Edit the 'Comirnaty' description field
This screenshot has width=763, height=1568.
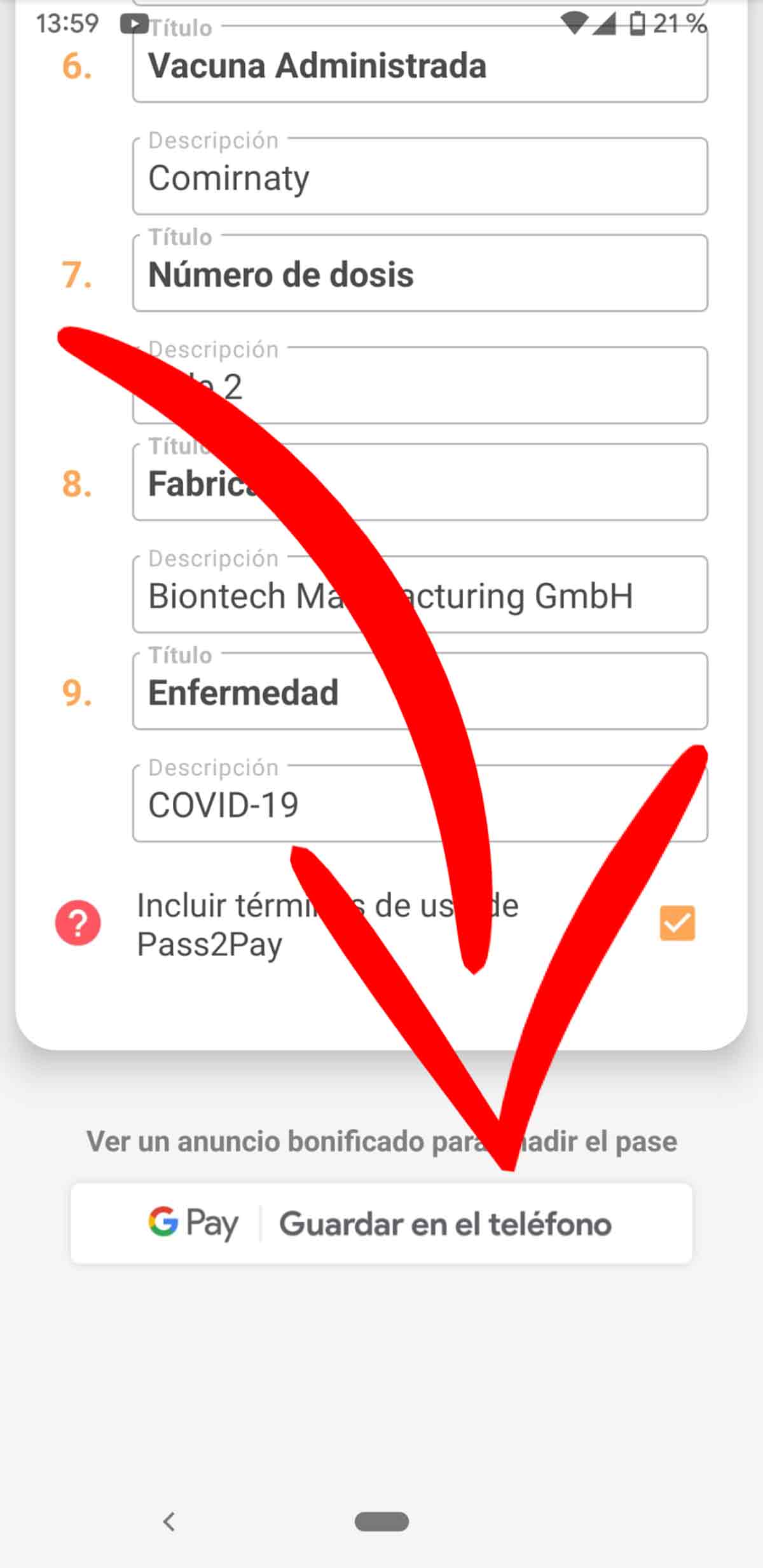tap(420, 178)
